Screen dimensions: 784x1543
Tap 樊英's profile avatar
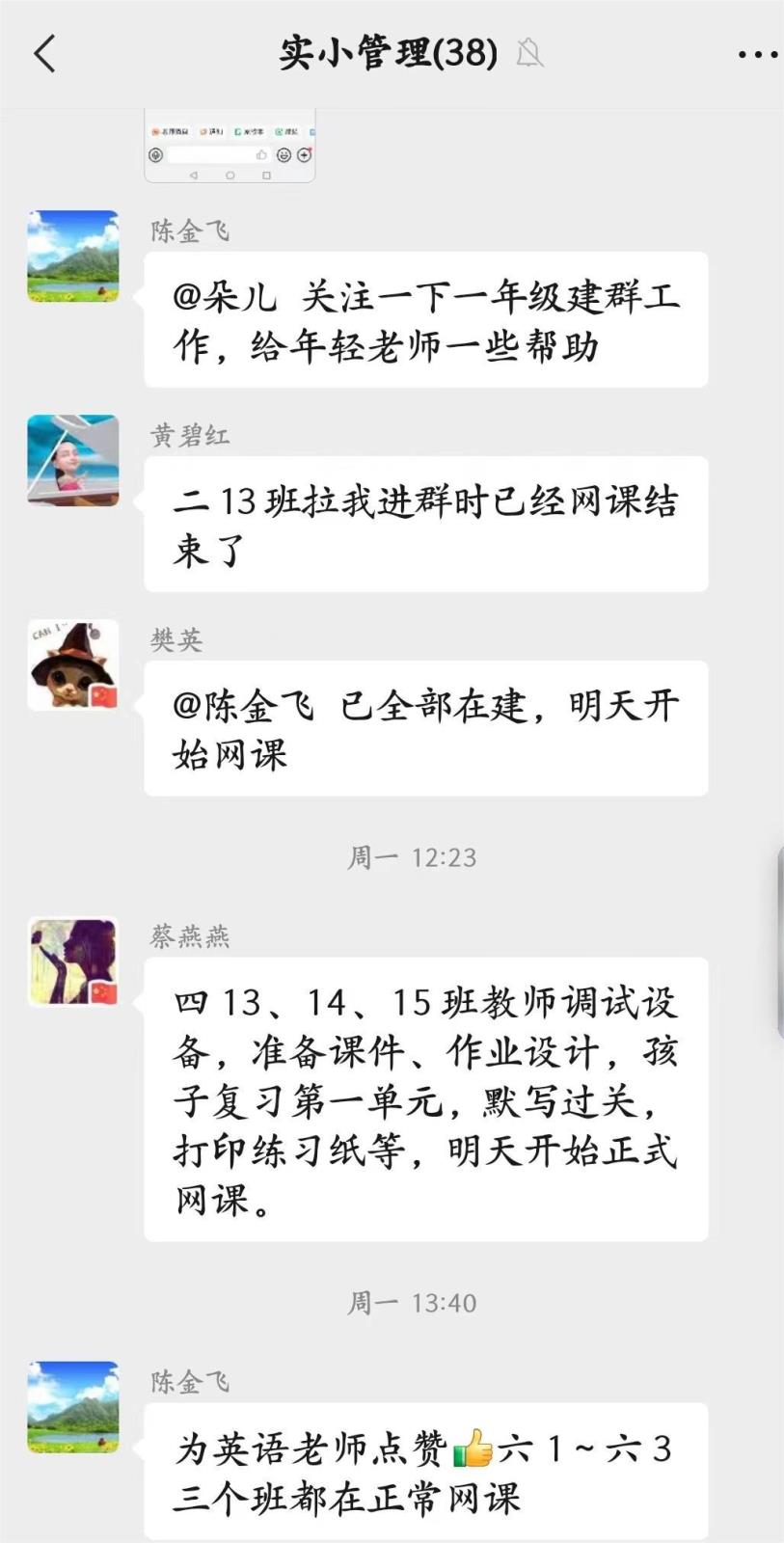click(73, 665)
